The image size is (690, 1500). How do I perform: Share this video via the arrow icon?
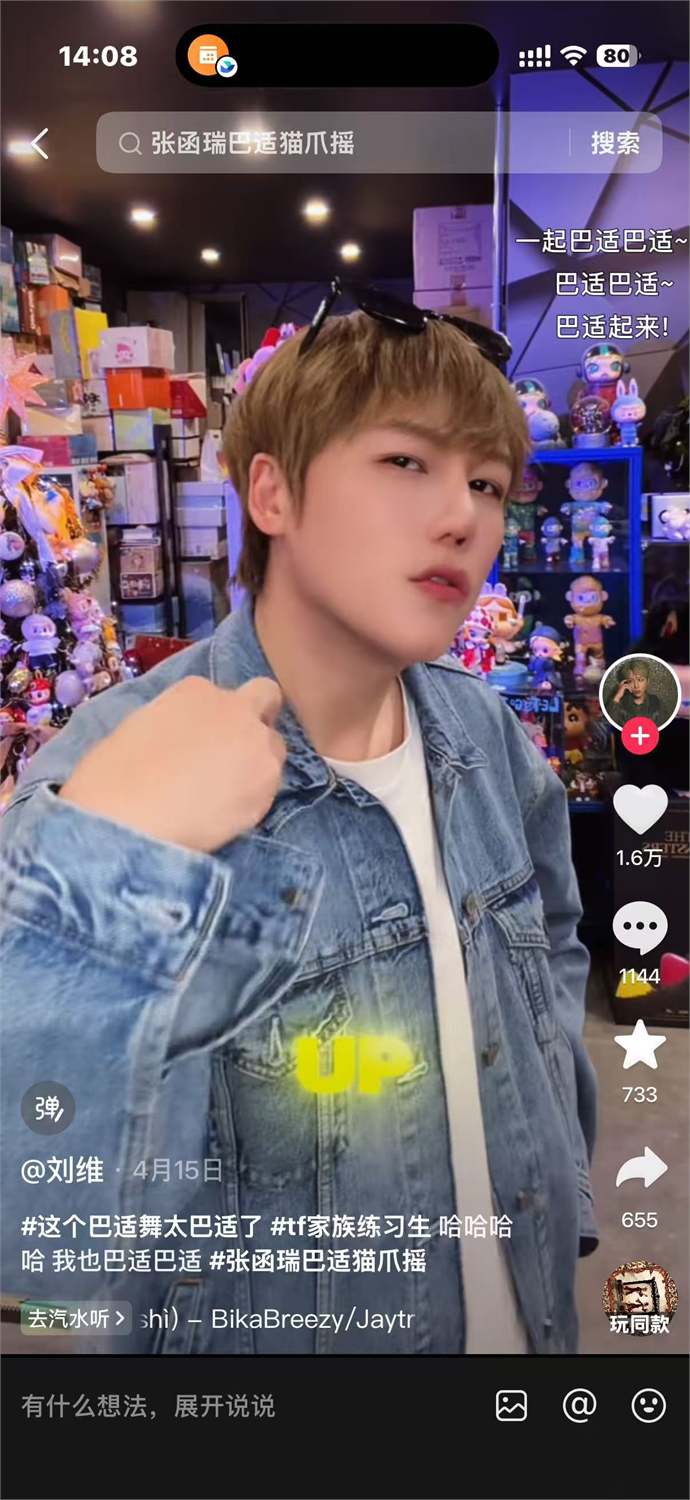click(640, 1169)
